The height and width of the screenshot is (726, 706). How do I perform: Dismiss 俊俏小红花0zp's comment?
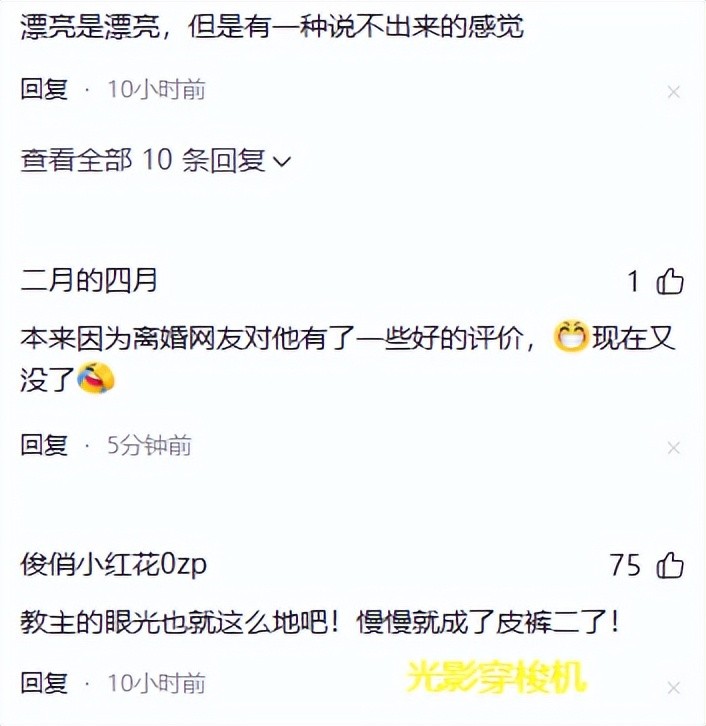coord(673,686)
